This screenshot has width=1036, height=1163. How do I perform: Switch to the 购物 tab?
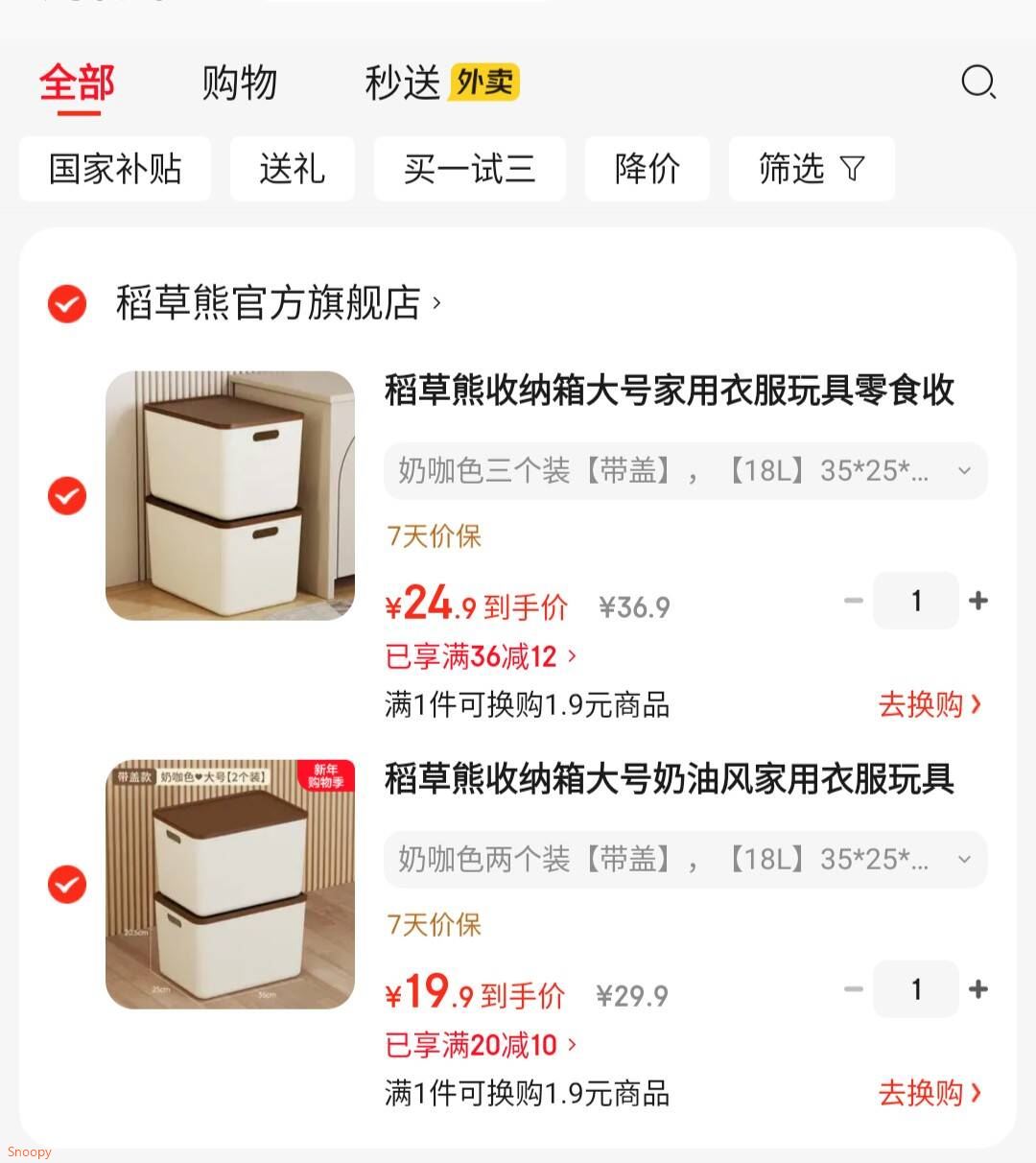pos(239,83)
